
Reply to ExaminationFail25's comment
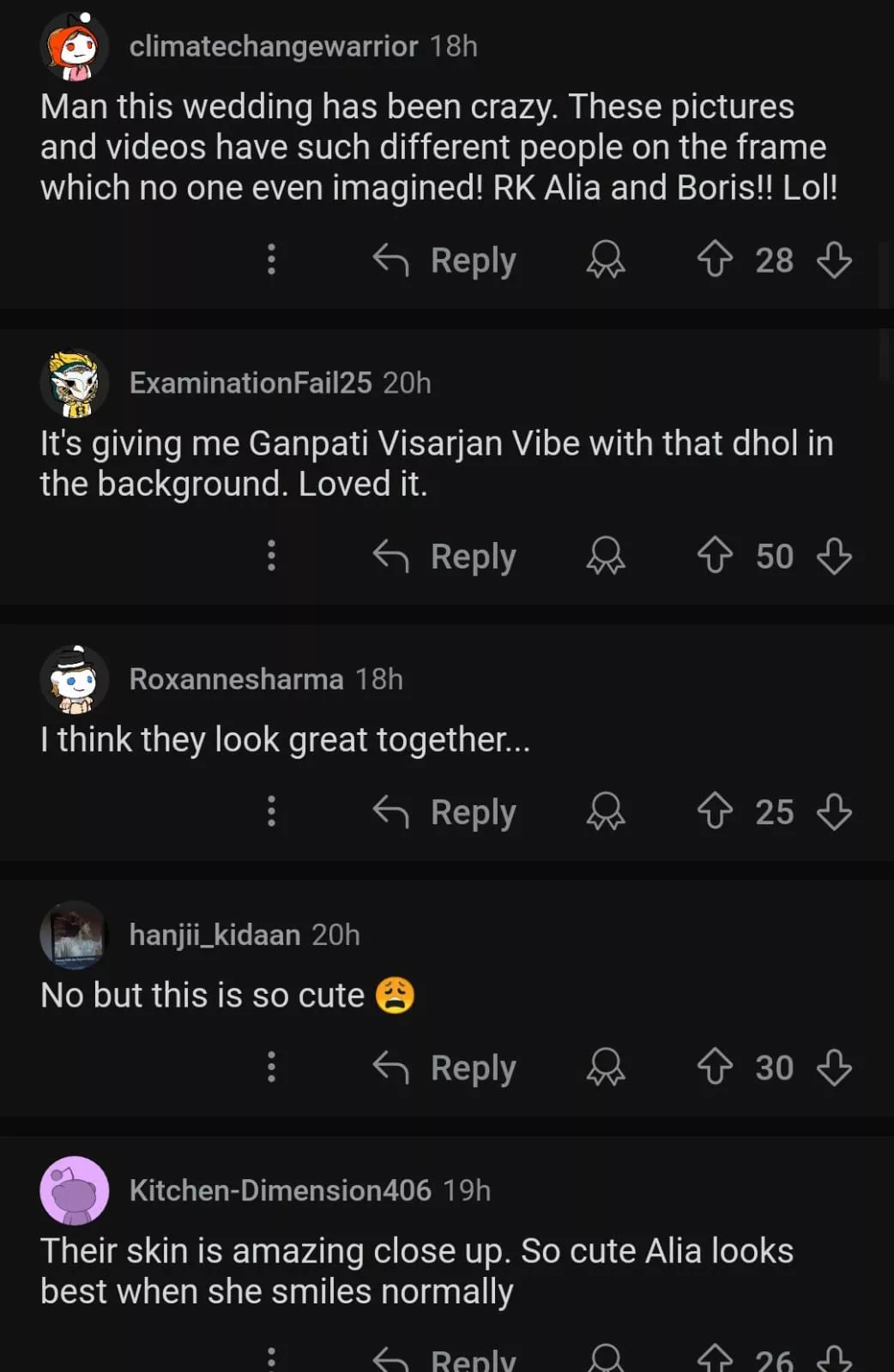point(444,556)
